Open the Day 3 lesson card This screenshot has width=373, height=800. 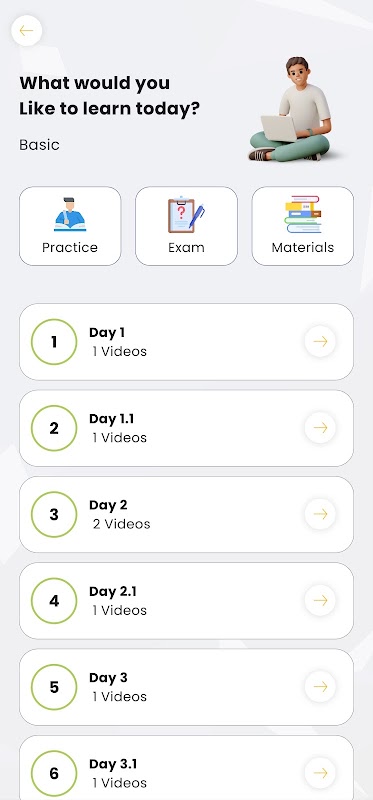pyautogui.click(x=186, y=687)
